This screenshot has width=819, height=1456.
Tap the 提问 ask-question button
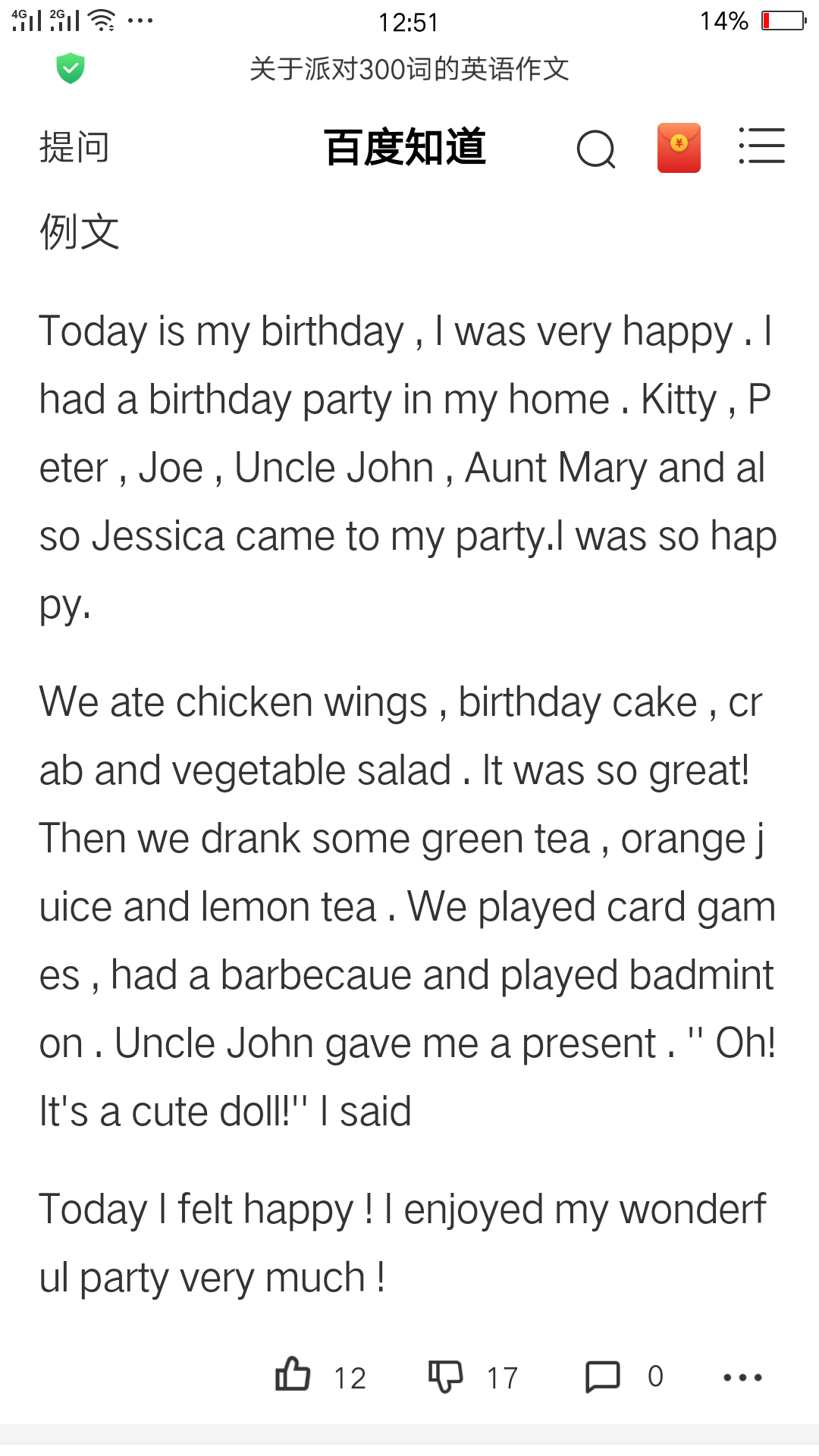(x=74, y=147)
